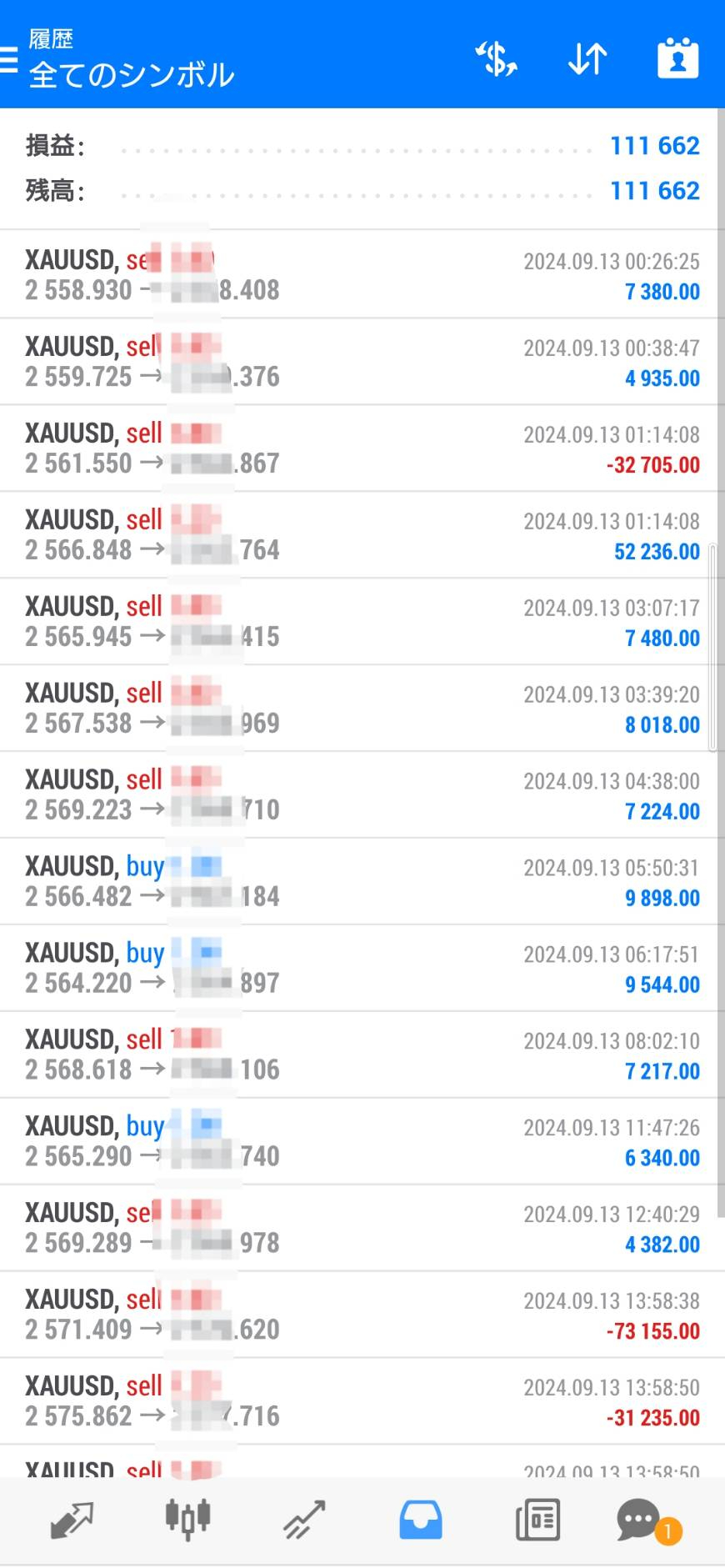The height and width of the screenshot is (1568, 725).
Task: Open the trade with 4 935.00 profit
Action: (x=362, y=362)
